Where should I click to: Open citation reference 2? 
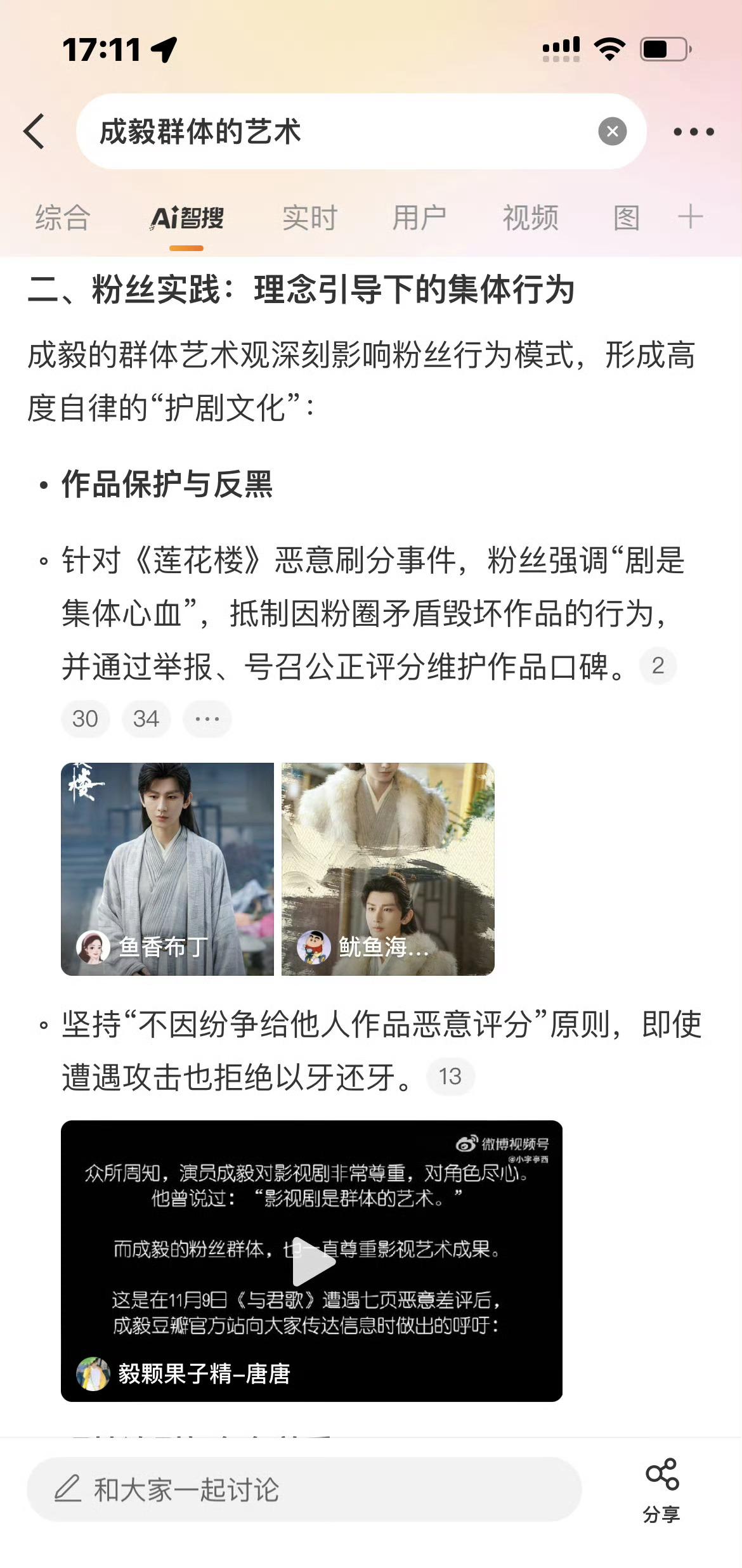pyautogui.click(x=658, y=666)
